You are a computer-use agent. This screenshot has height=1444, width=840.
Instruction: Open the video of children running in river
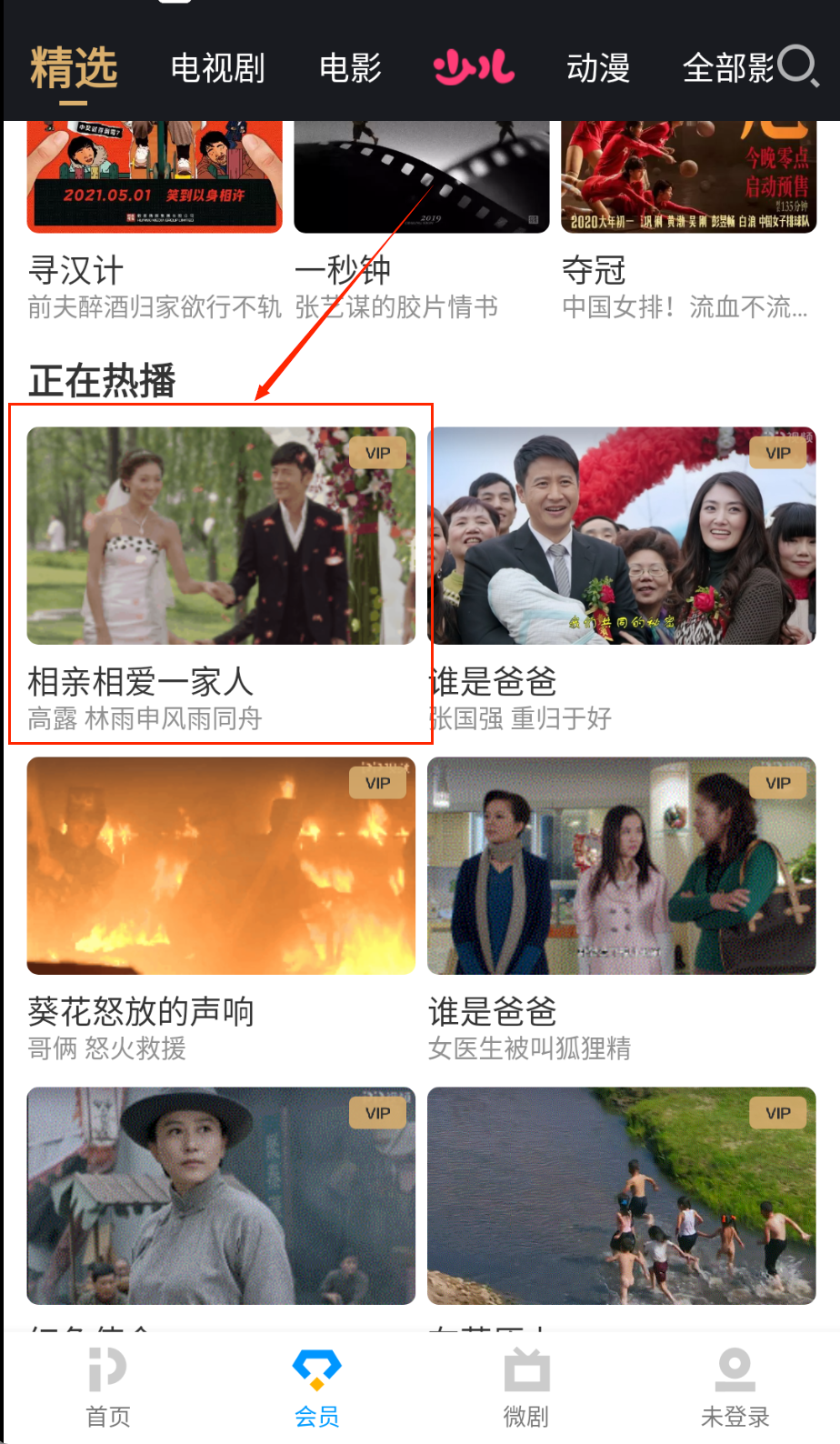click(622, 1195)
